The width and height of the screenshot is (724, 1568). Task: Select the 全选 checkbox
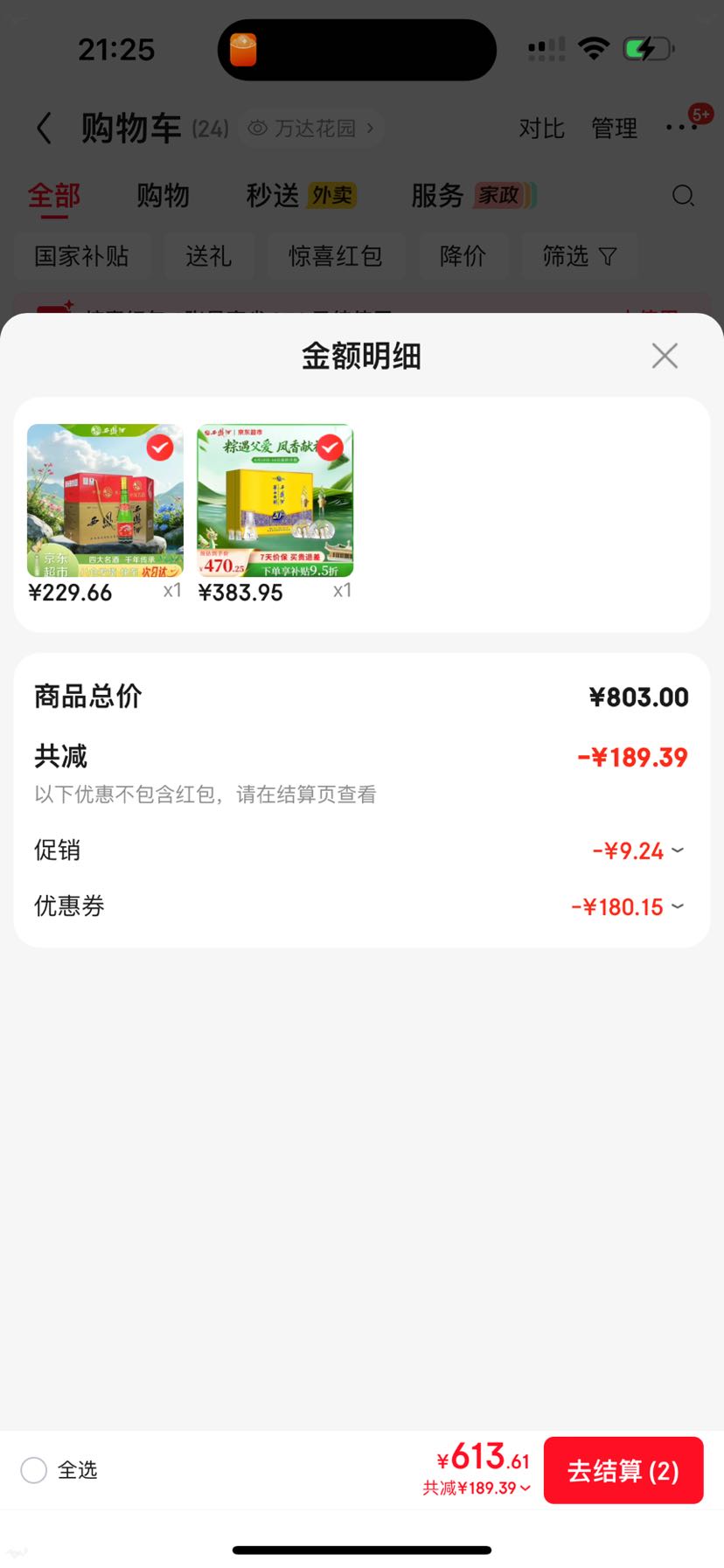34,1470
